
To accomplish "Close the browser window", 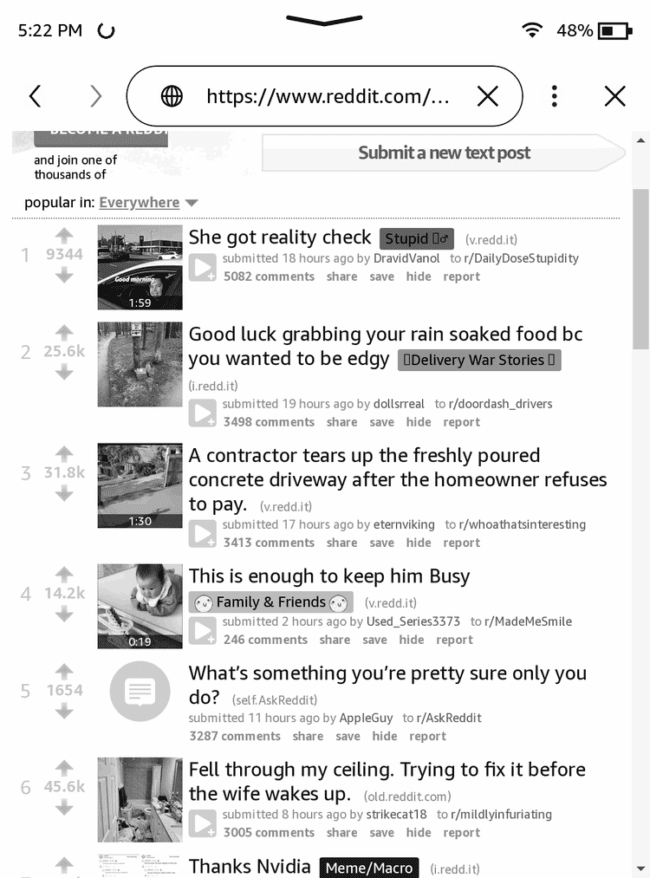I will (x=615, y=96).
